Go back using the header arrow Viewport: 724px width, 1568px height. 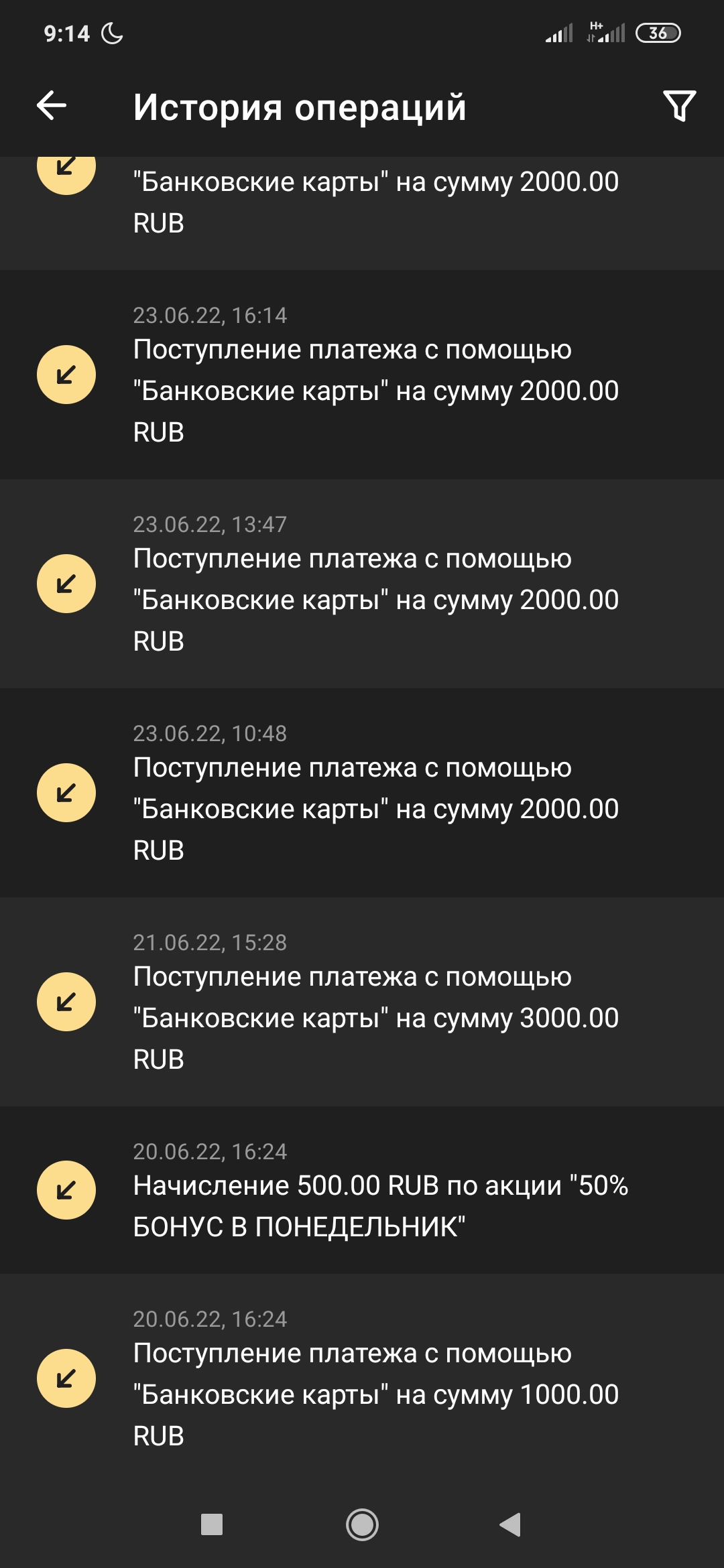click(52, 106)
